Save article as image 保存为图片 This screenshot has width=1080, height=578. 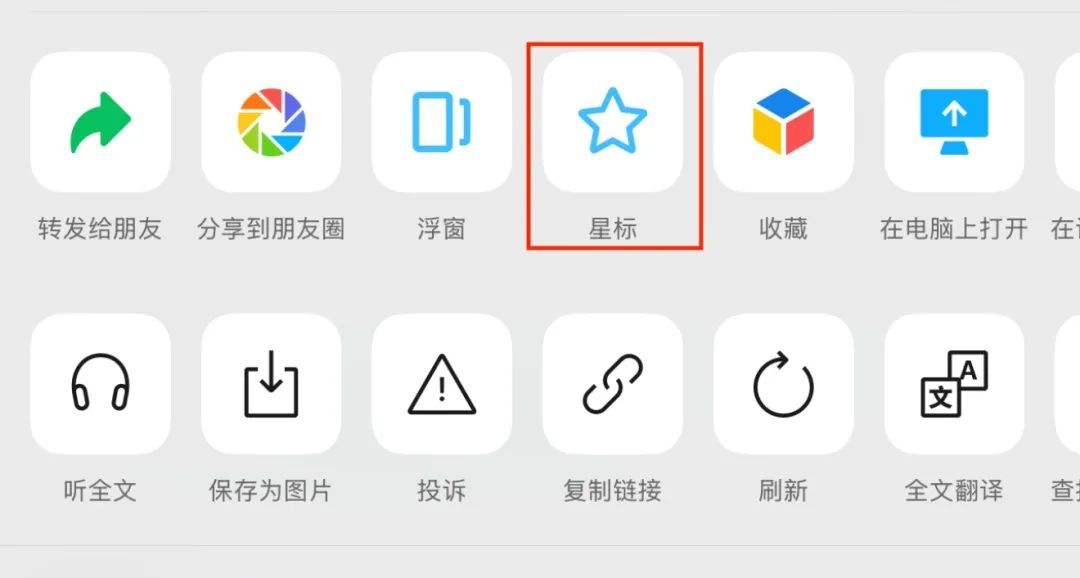(271, 384)
